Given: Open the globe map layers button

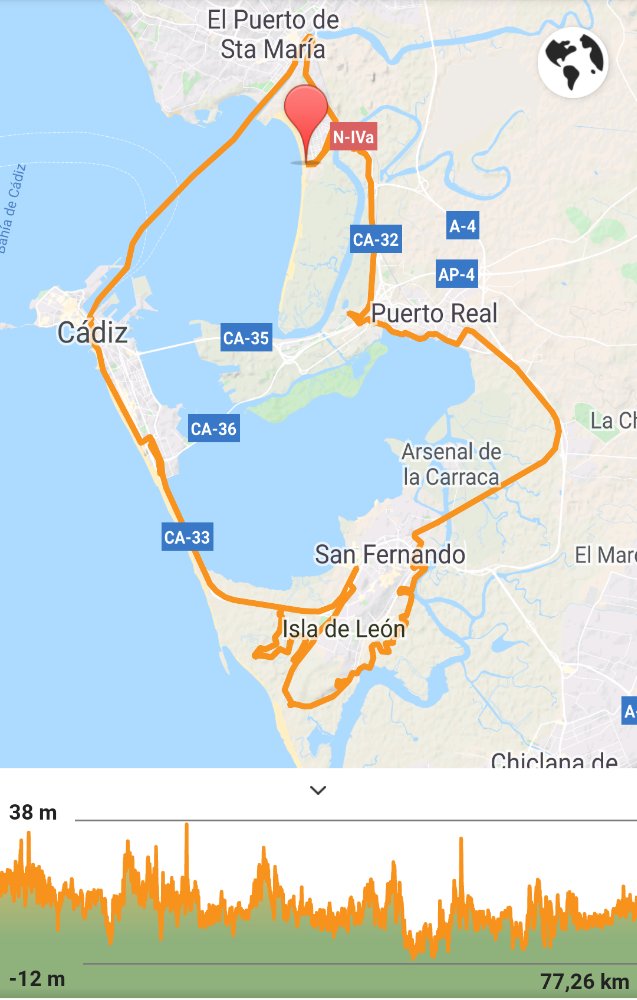Looking at the screenshot, I should point(573,62).
